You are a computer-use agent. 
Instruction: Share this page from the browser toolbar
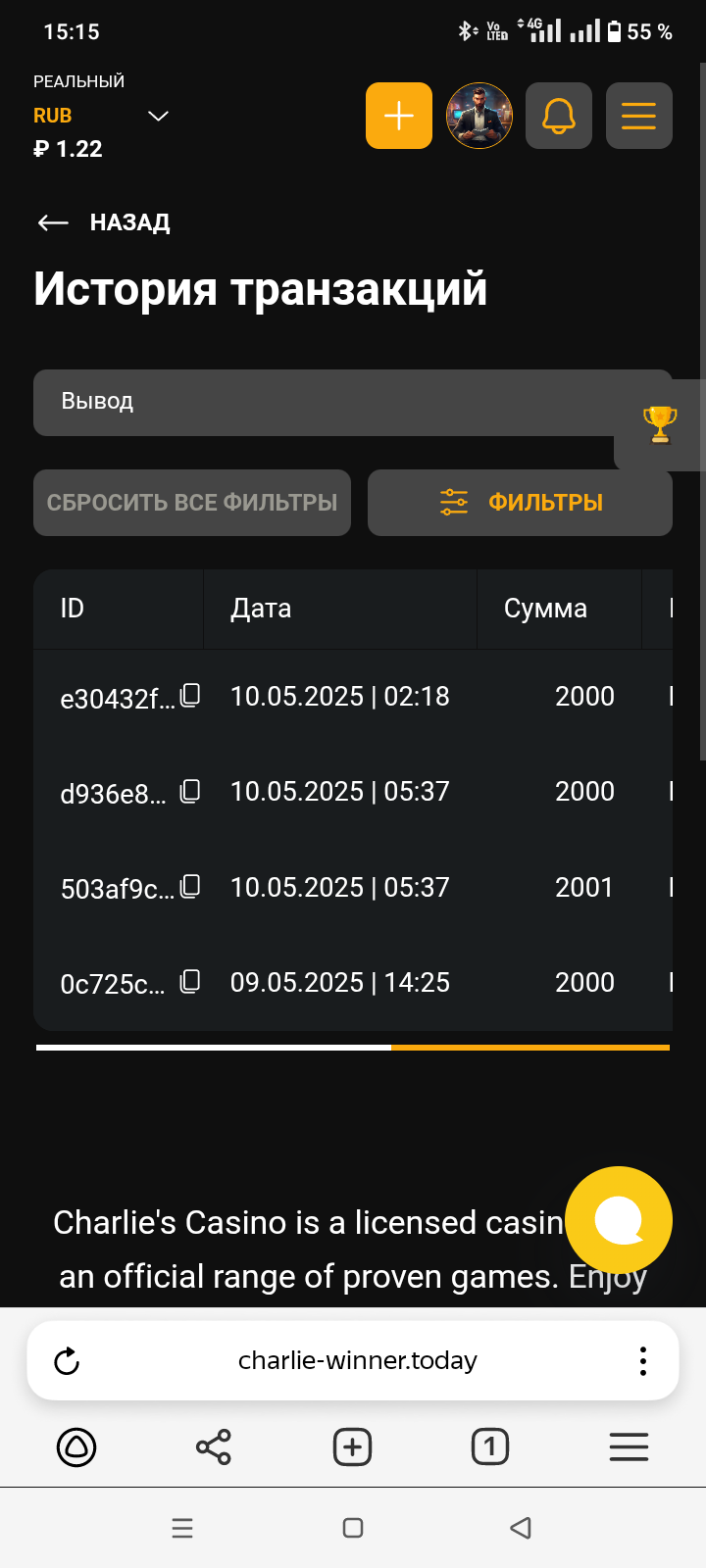(x=214, y=1446)
